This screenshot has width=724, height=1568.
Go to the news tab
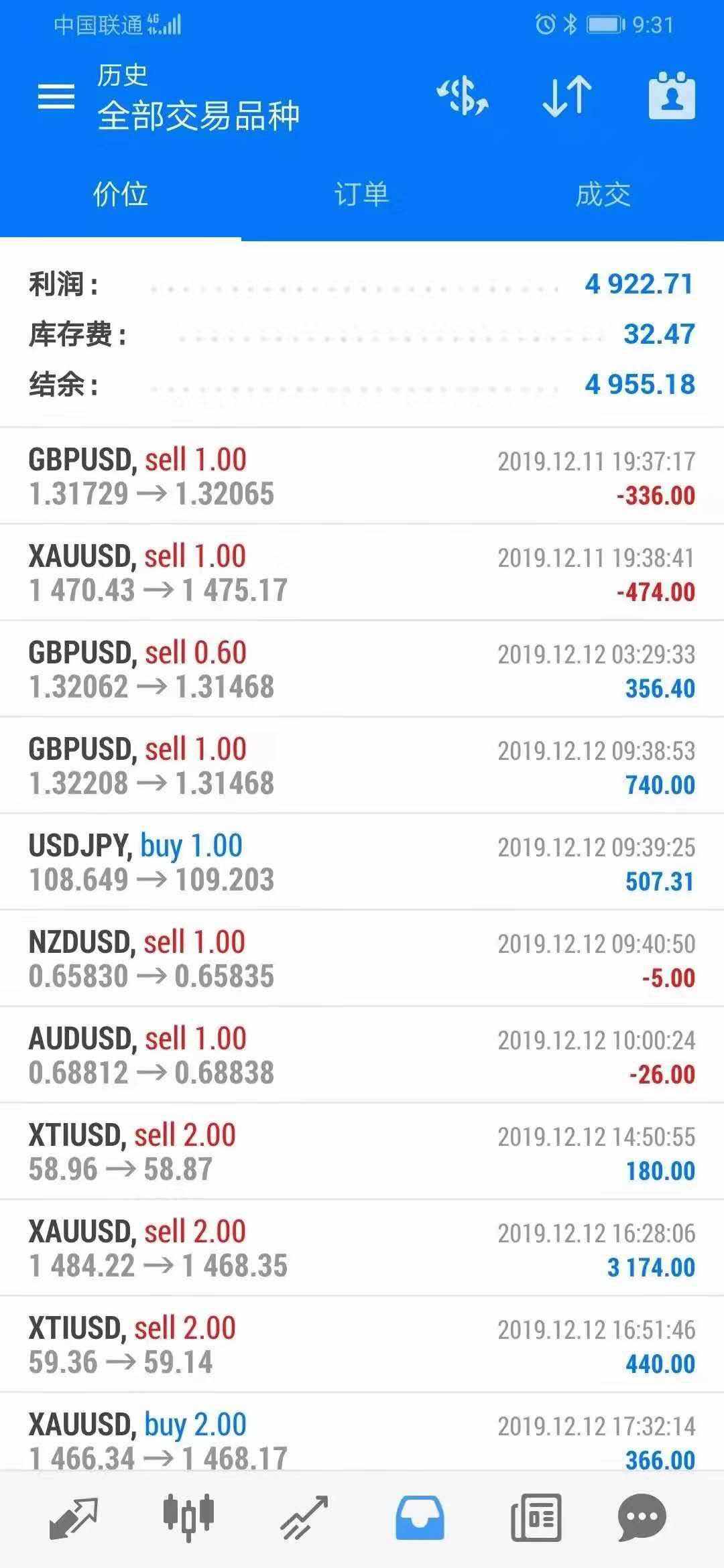(536, 1518)
